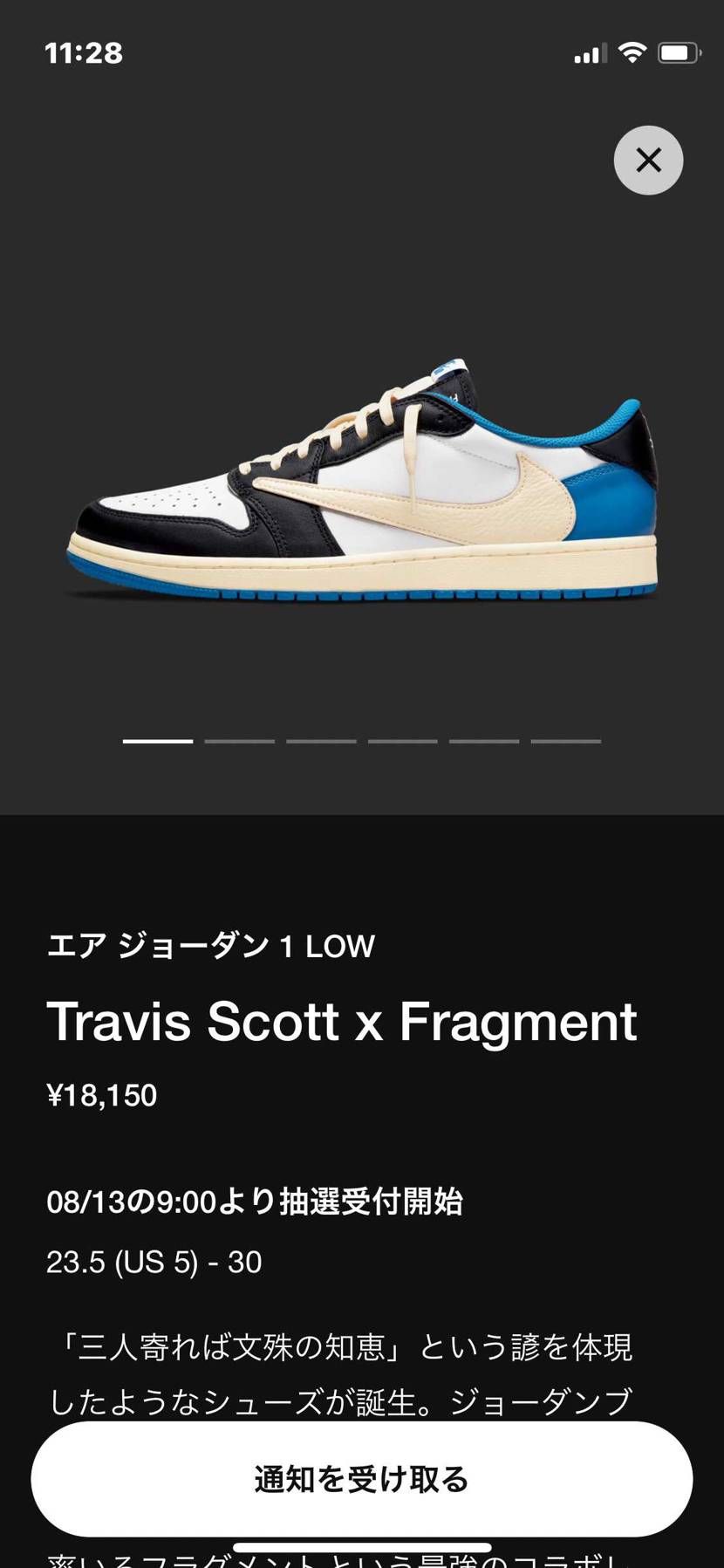The width and height of the screenshot is (724, 1568).
Task: Tap the 通知を受け取る notification button
Action: pyautogui.click(x=362, y=1479)
